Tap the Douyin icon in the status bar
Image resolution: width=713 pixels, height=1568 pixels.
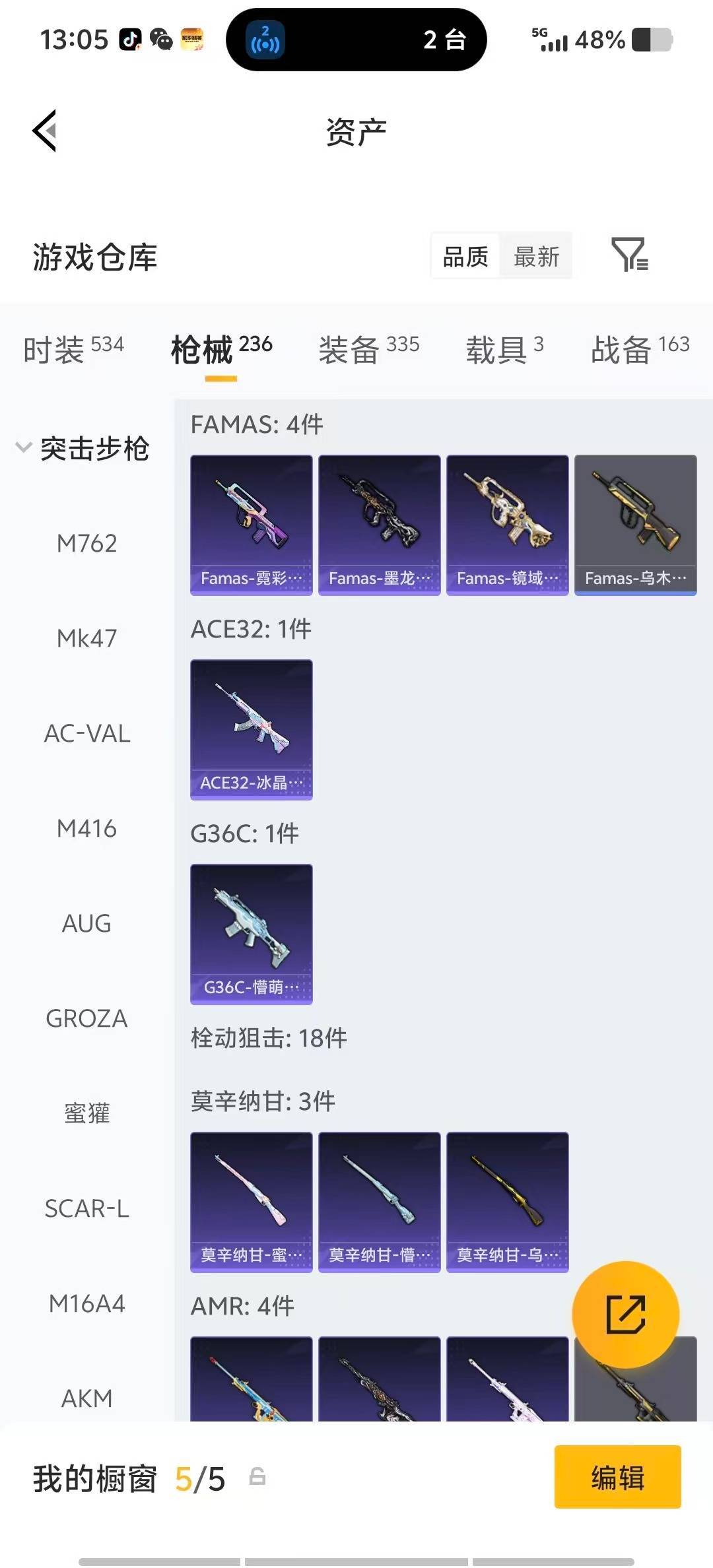pos(130,40)
